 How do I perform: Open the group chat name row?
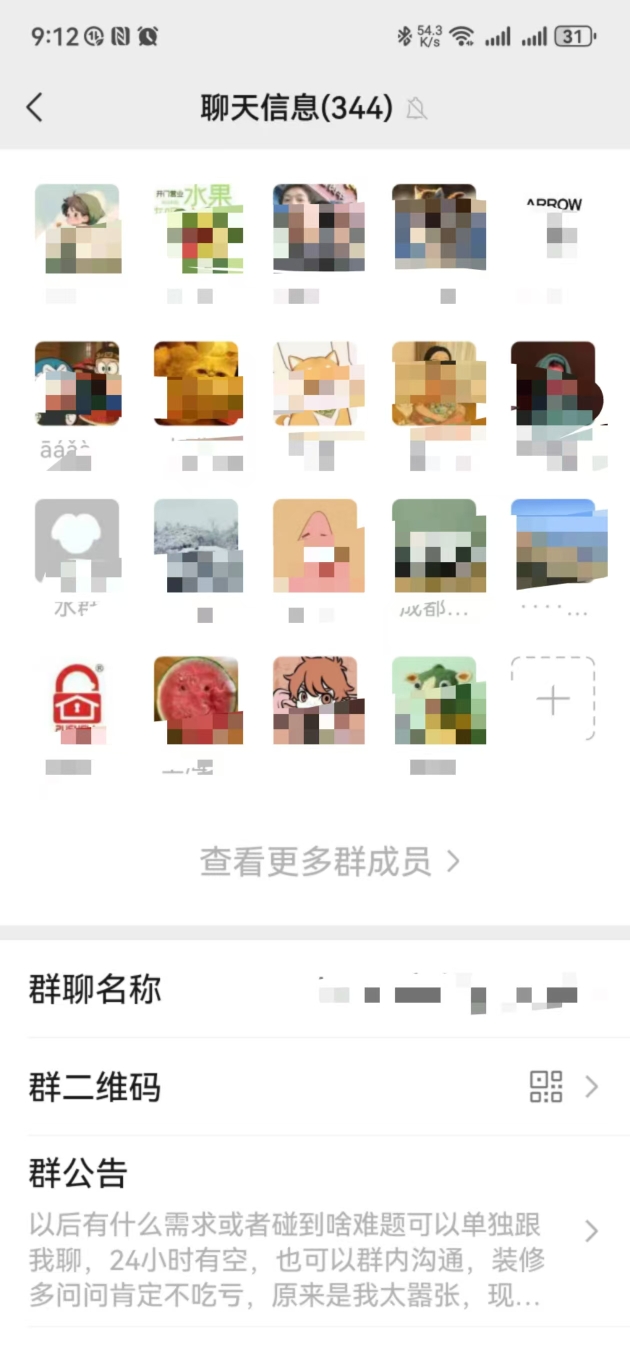point(315,991)
